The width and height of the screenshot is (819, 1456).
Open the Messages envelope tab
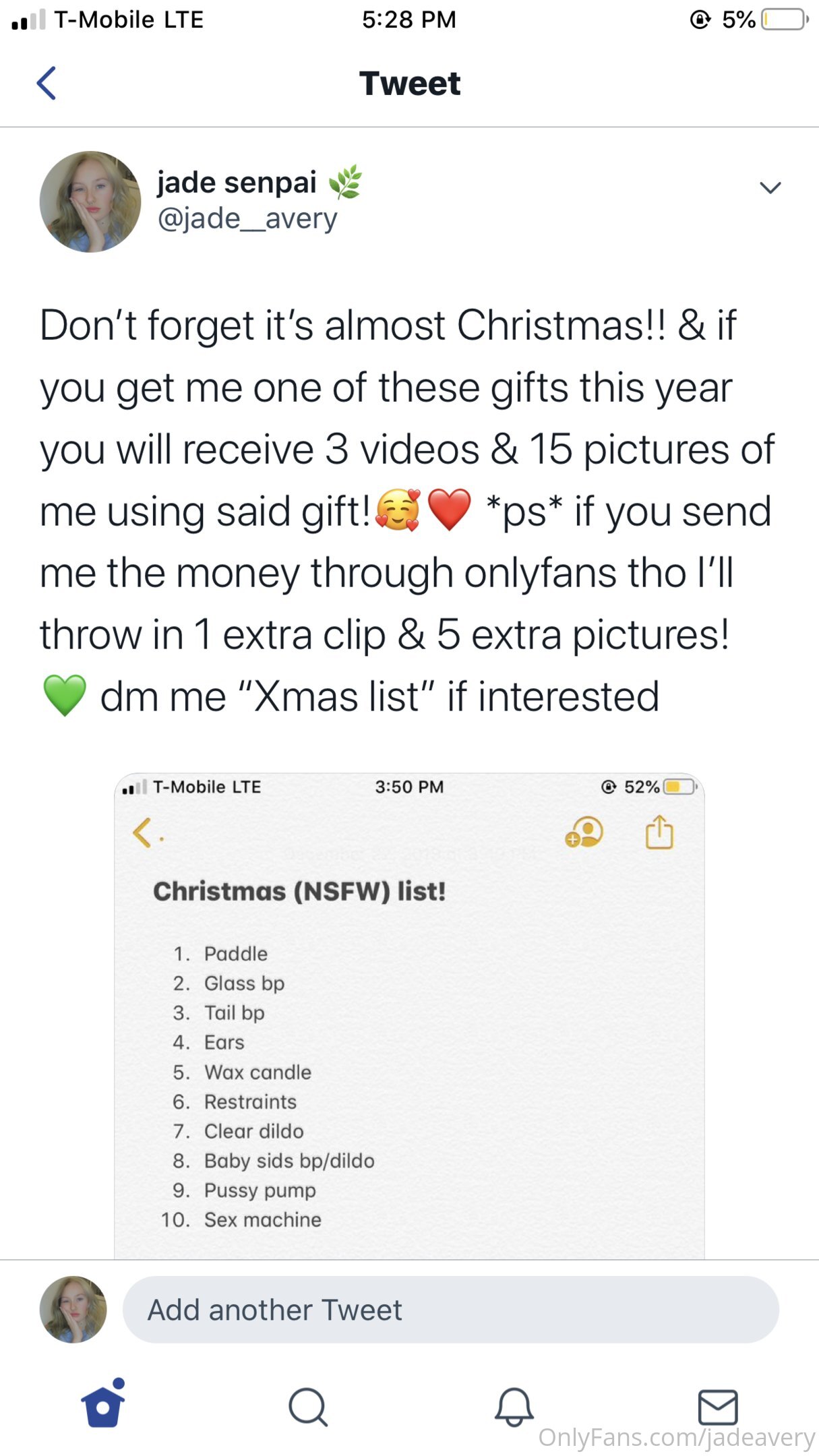tap(717, 1407)
